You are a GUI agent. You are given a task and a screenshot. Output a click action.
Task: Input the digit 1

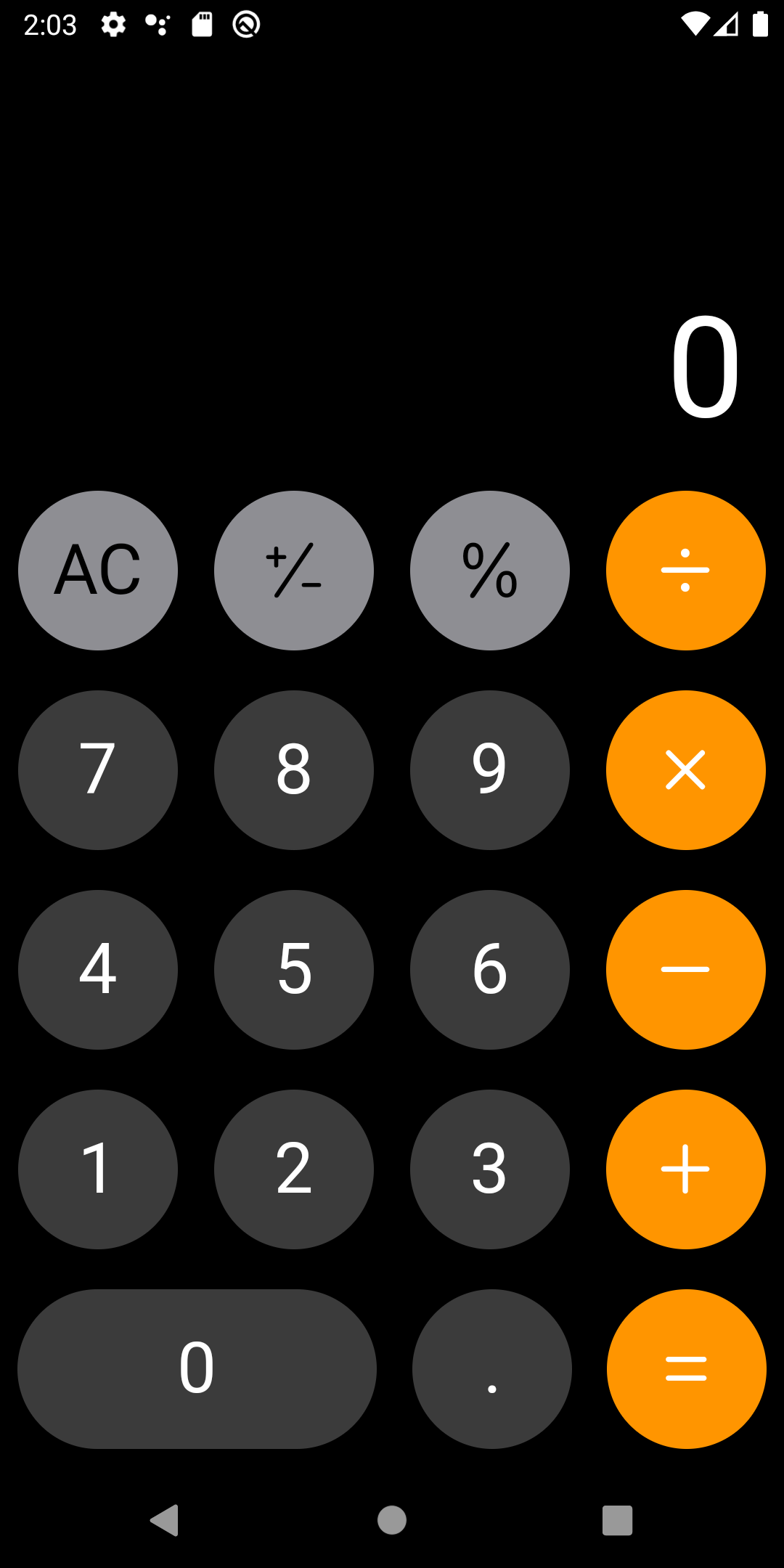click(x=98, y=1169)
